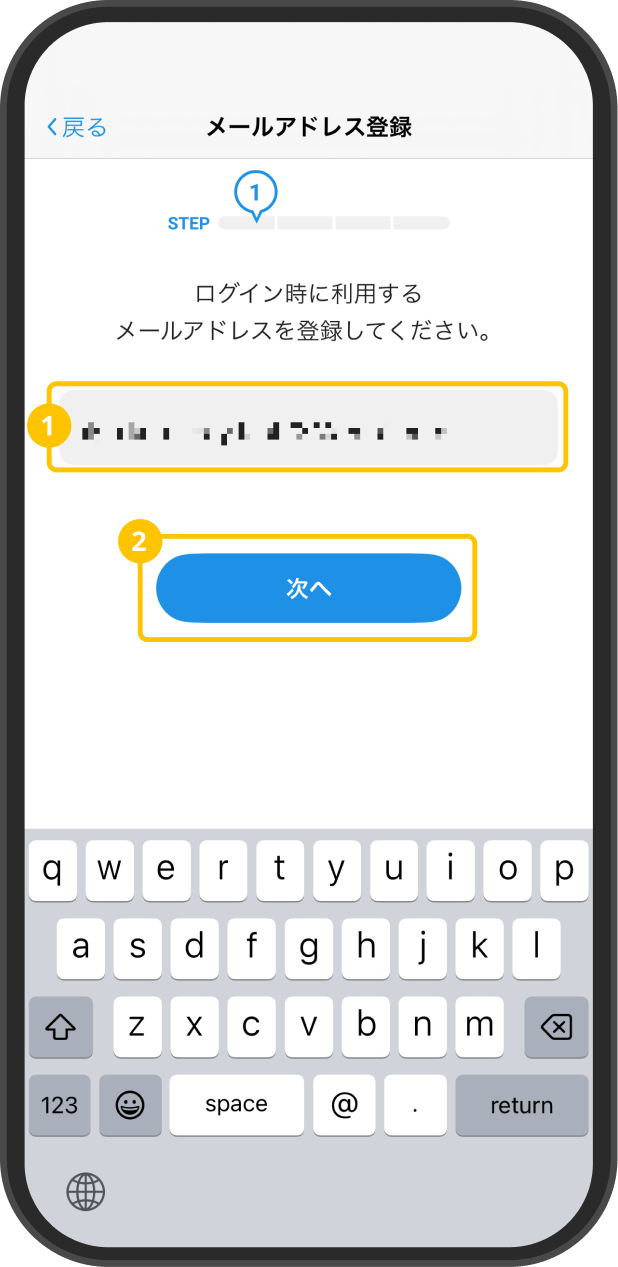The width and height of the screenshot is (618, 1267).
Task: Switch to the 123 numeric keyboard
Action: pyautogui.click(x=60, y=1104)
